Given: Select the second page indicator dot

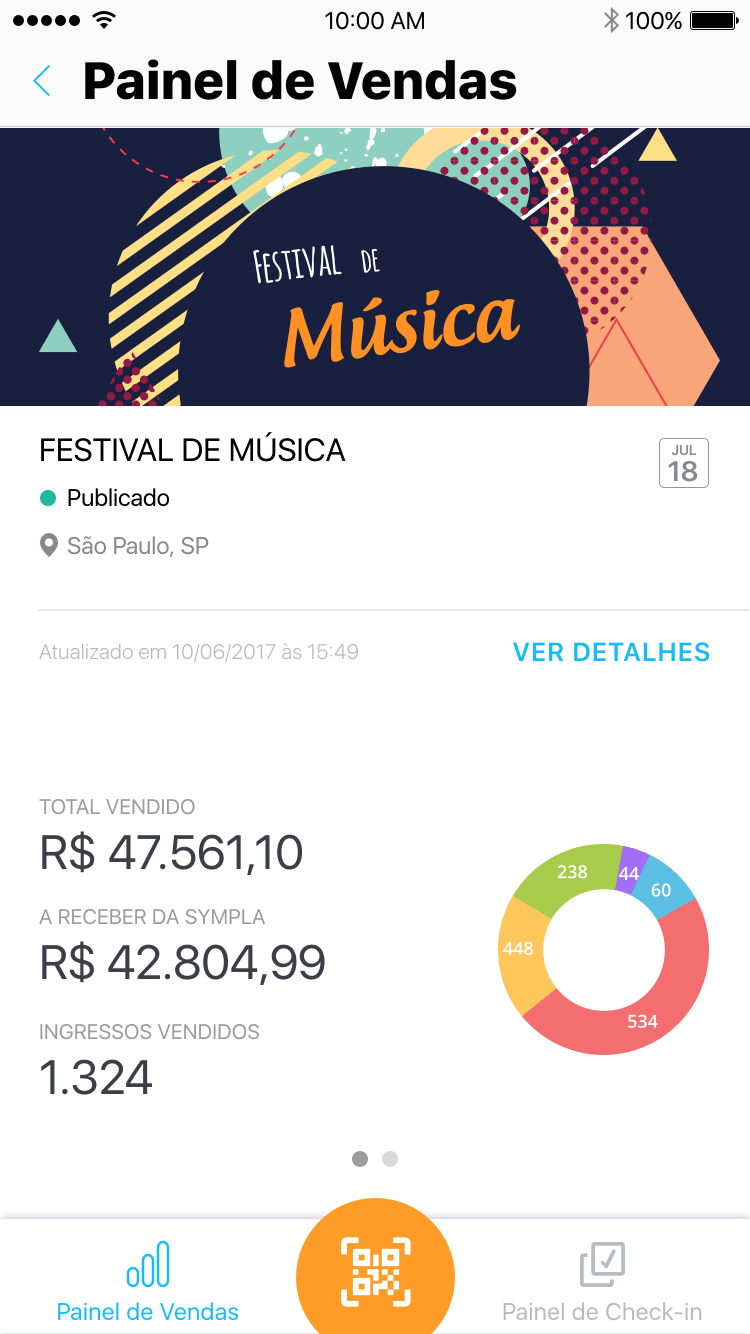Looking at the screenshot, I should 390,1159.
